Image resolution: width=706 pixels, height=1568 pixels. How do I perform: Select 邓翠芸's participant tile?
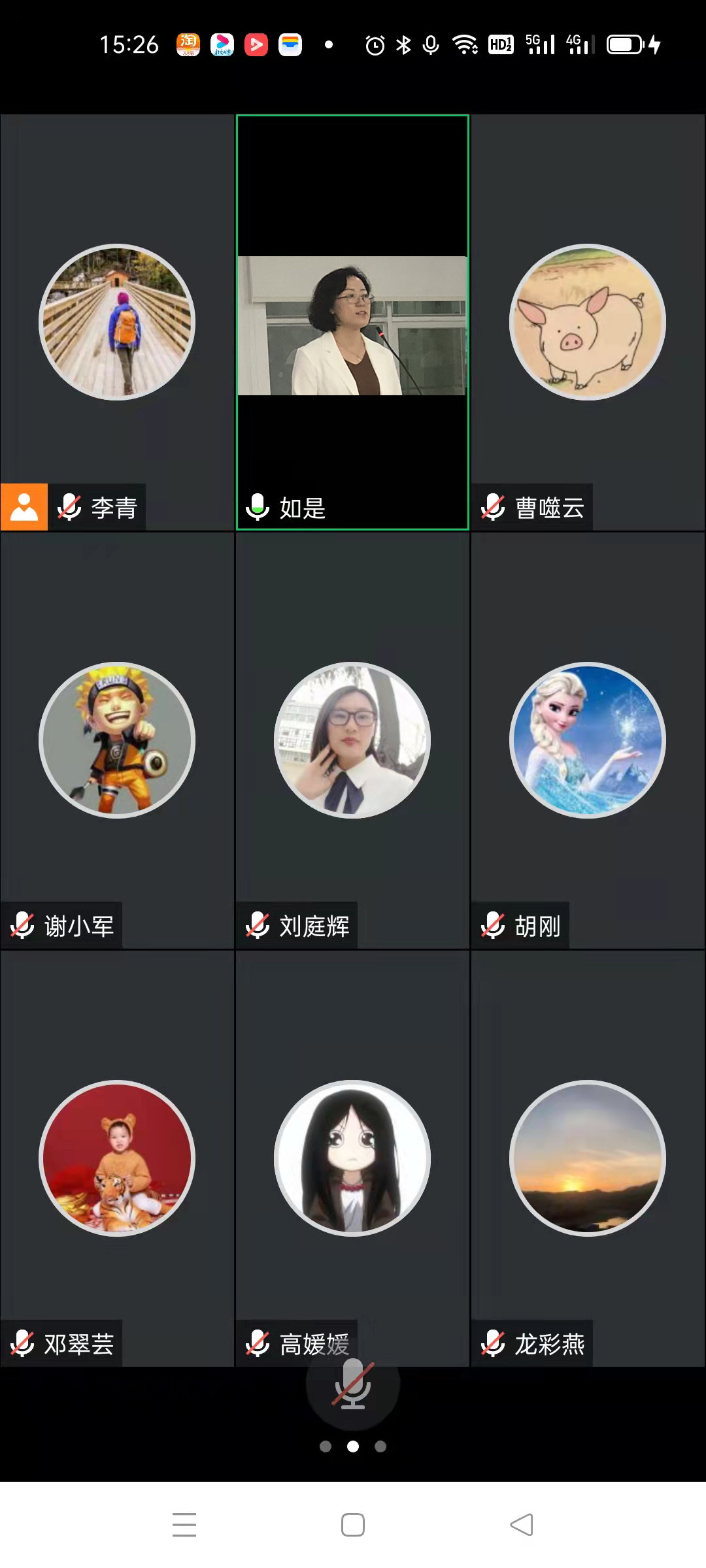117,1158
